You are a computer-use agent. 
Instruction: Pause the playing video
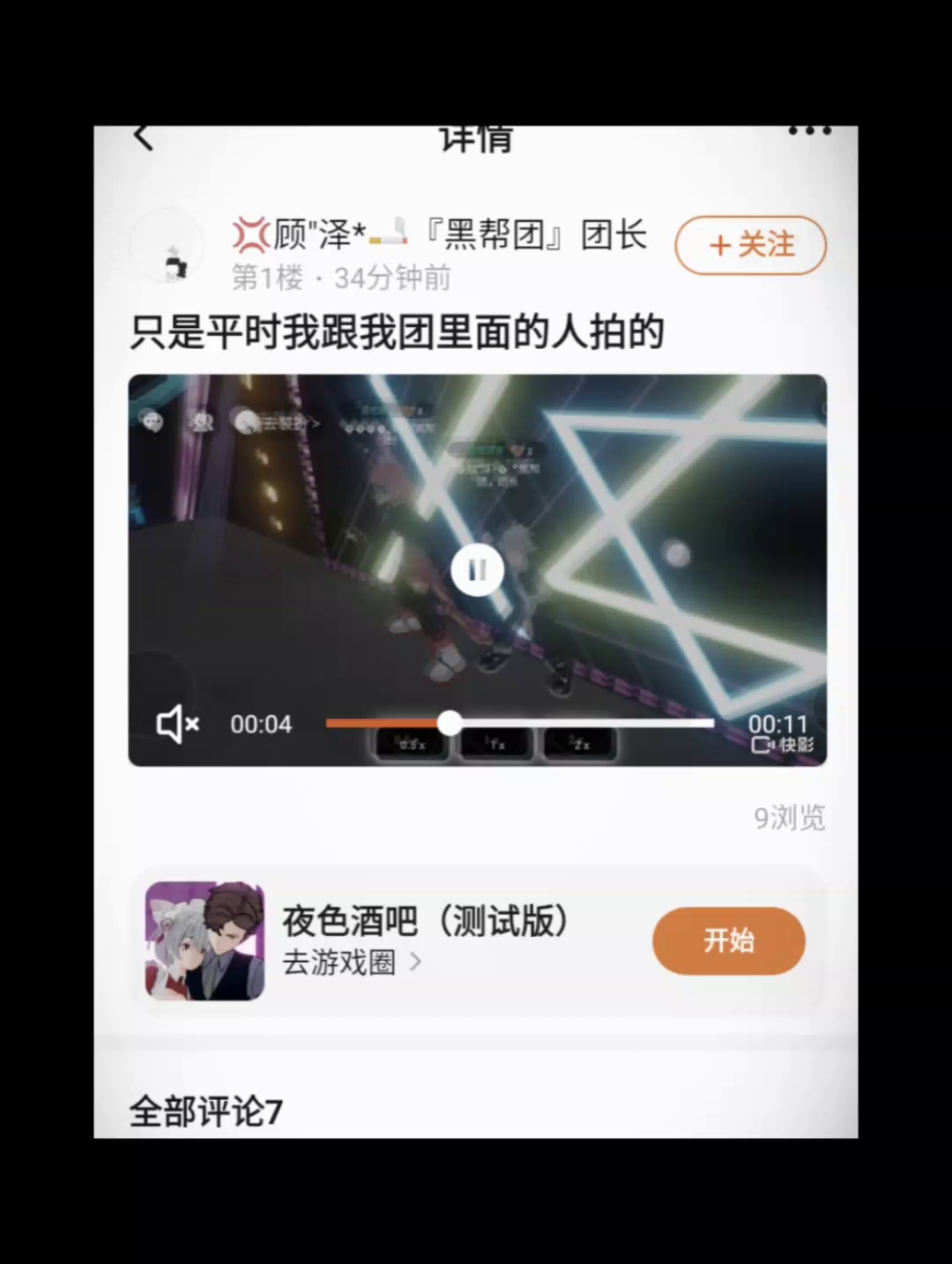point(477,570)
